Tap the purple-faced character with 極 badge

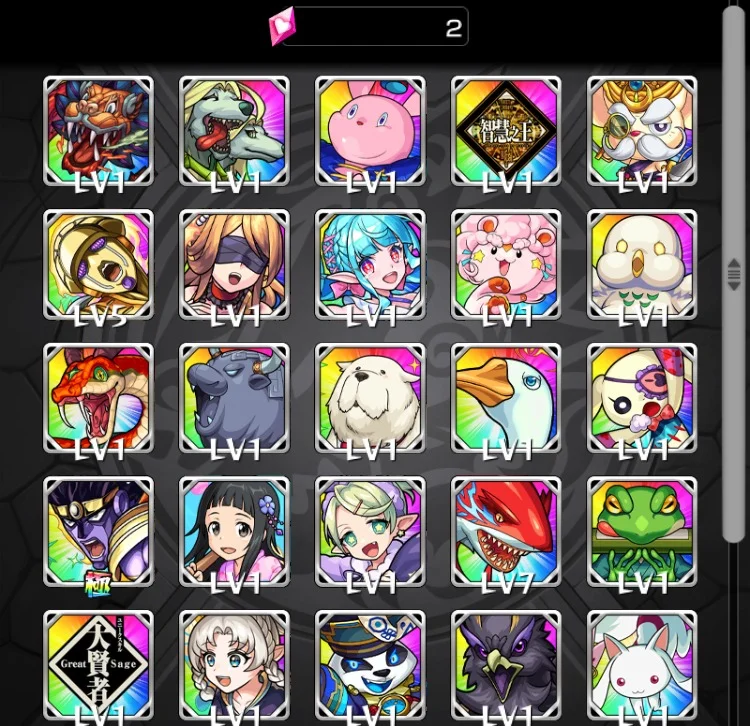point(99,531)
